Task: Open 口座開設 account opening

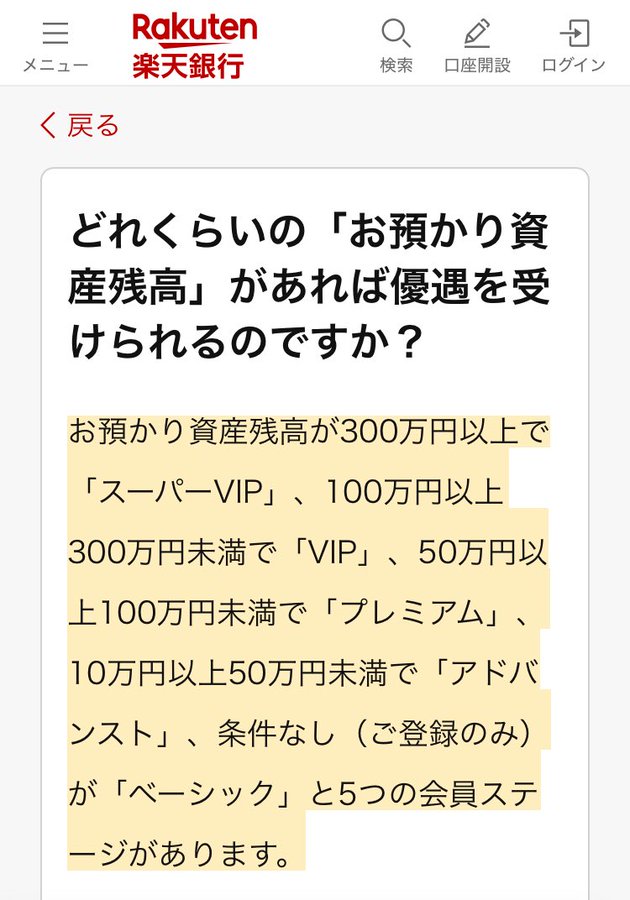Action: pyautogui.click(x=477, y=45)
